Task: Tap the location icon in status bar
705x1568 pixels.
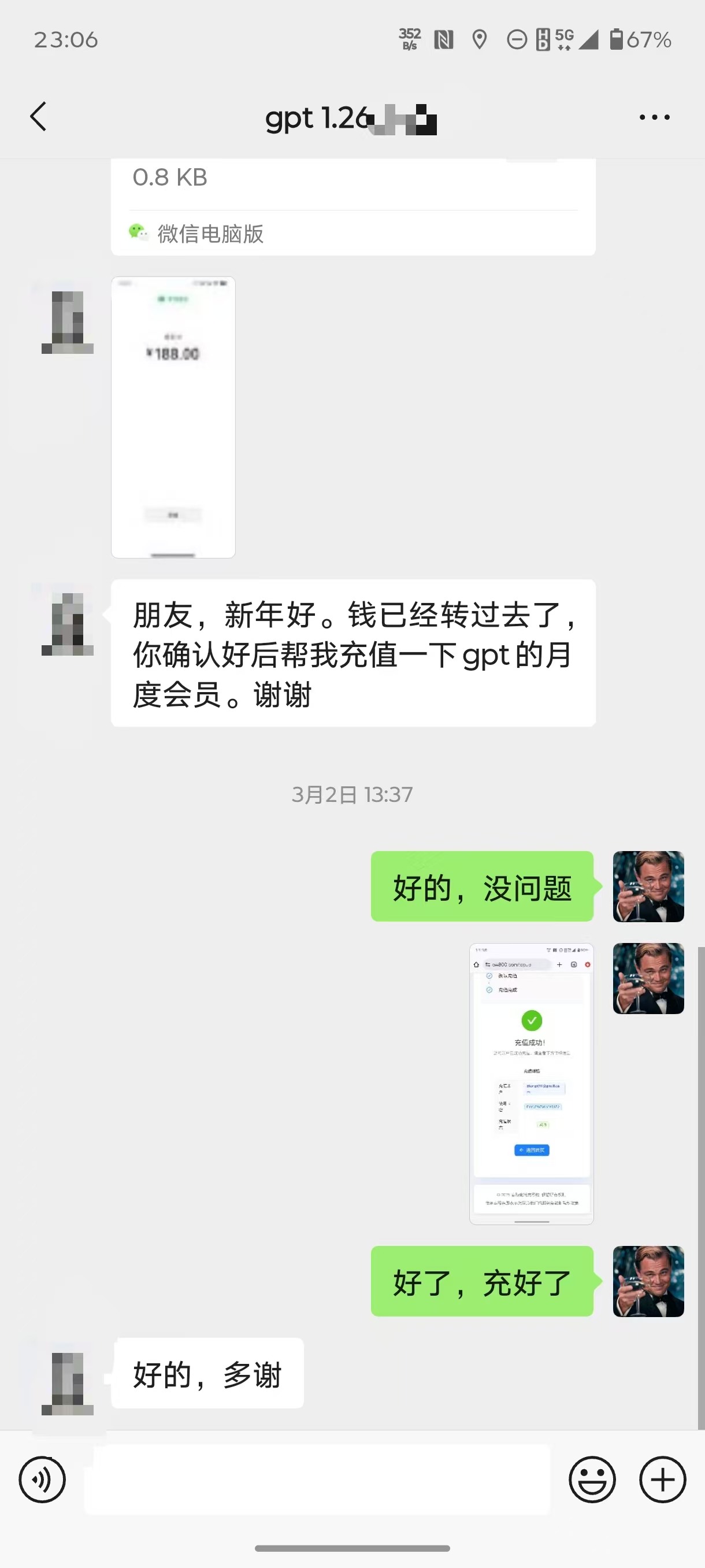Action: pos(479,39)
